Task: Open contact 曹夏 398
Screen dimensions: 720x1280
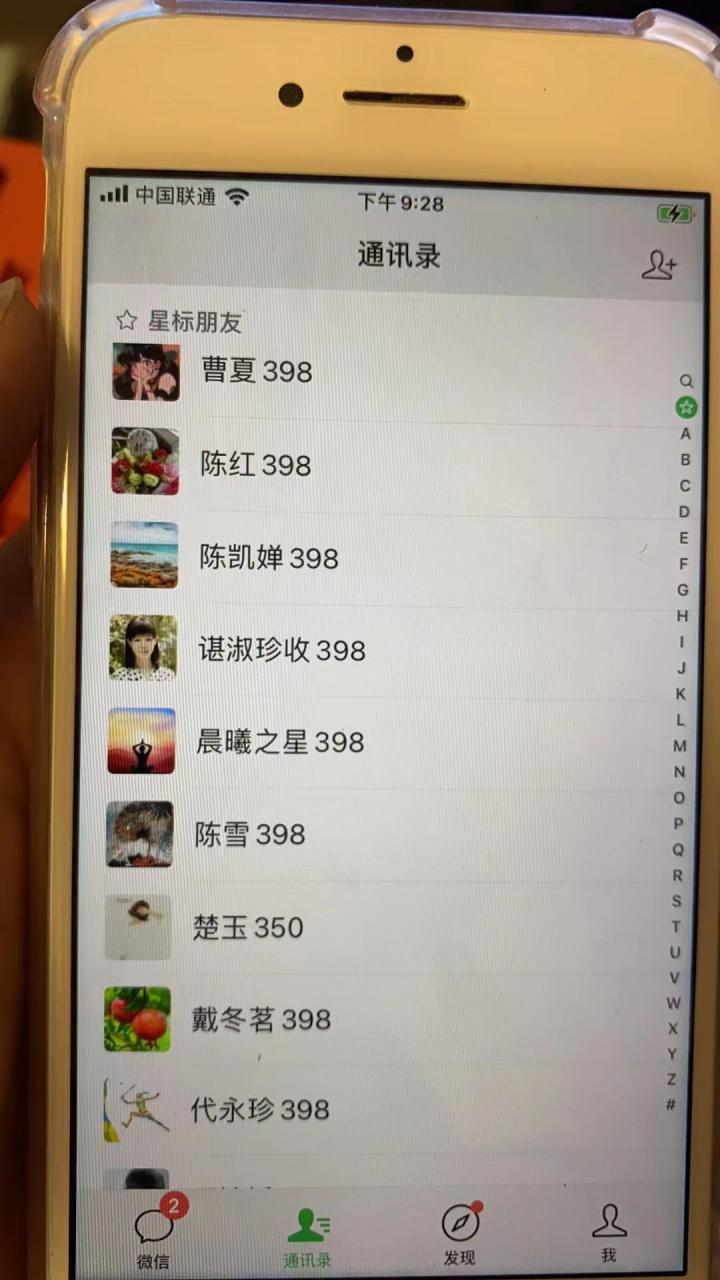Action: tap(256, 372)
